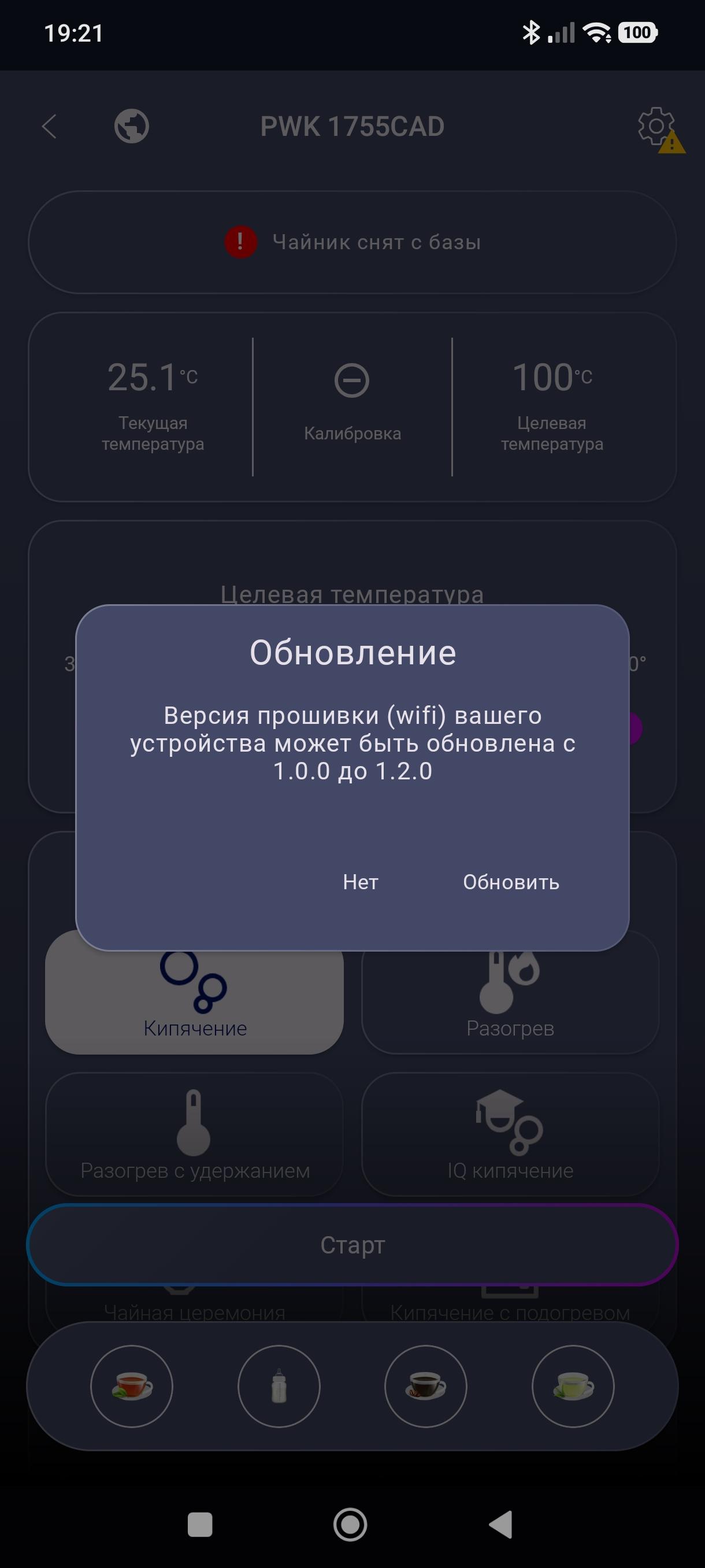Tap Обновить to update the firmware

511,882
